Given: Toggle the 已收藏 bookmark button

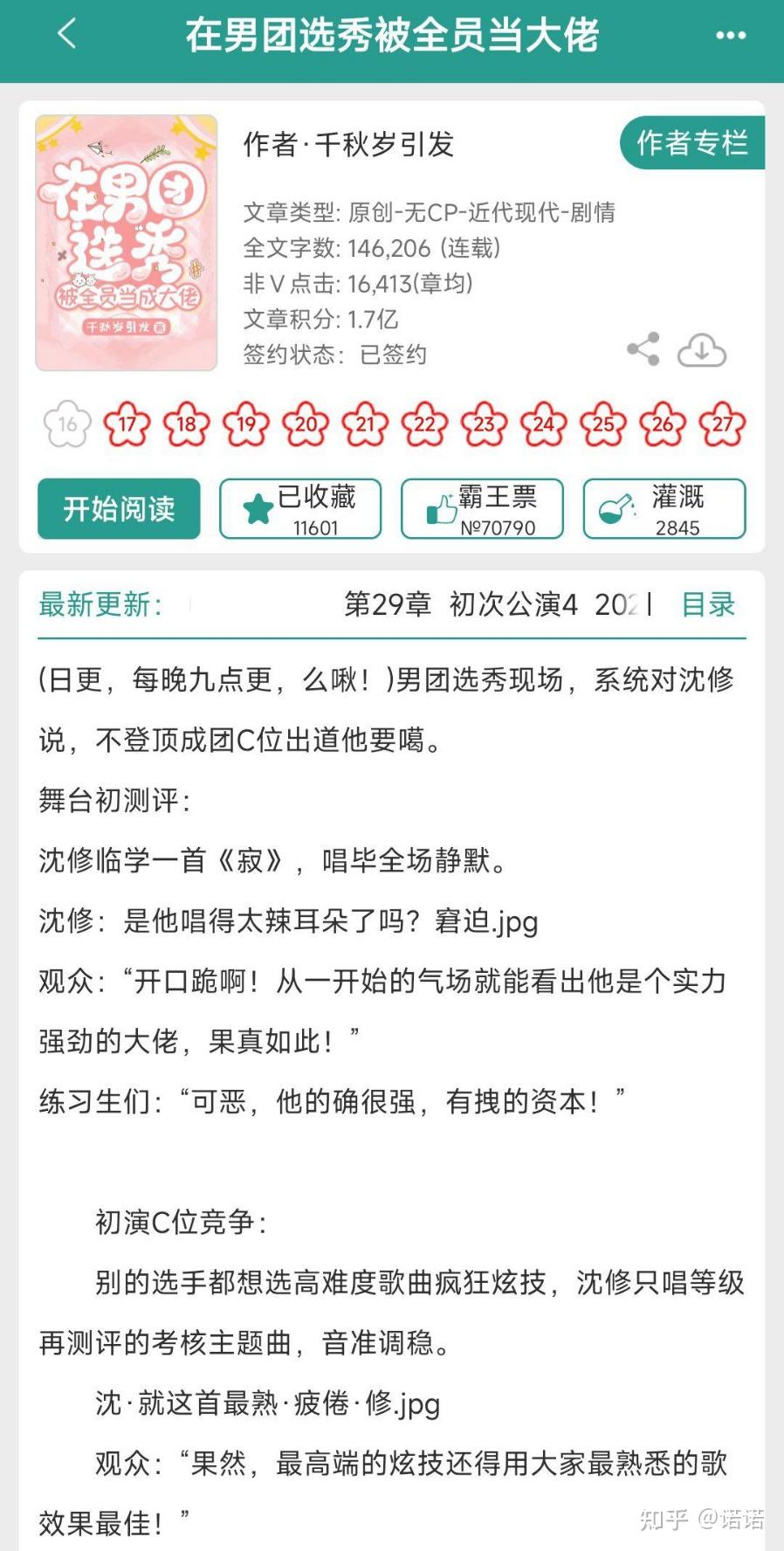Looking at the screenshot, I should (300, 508).
